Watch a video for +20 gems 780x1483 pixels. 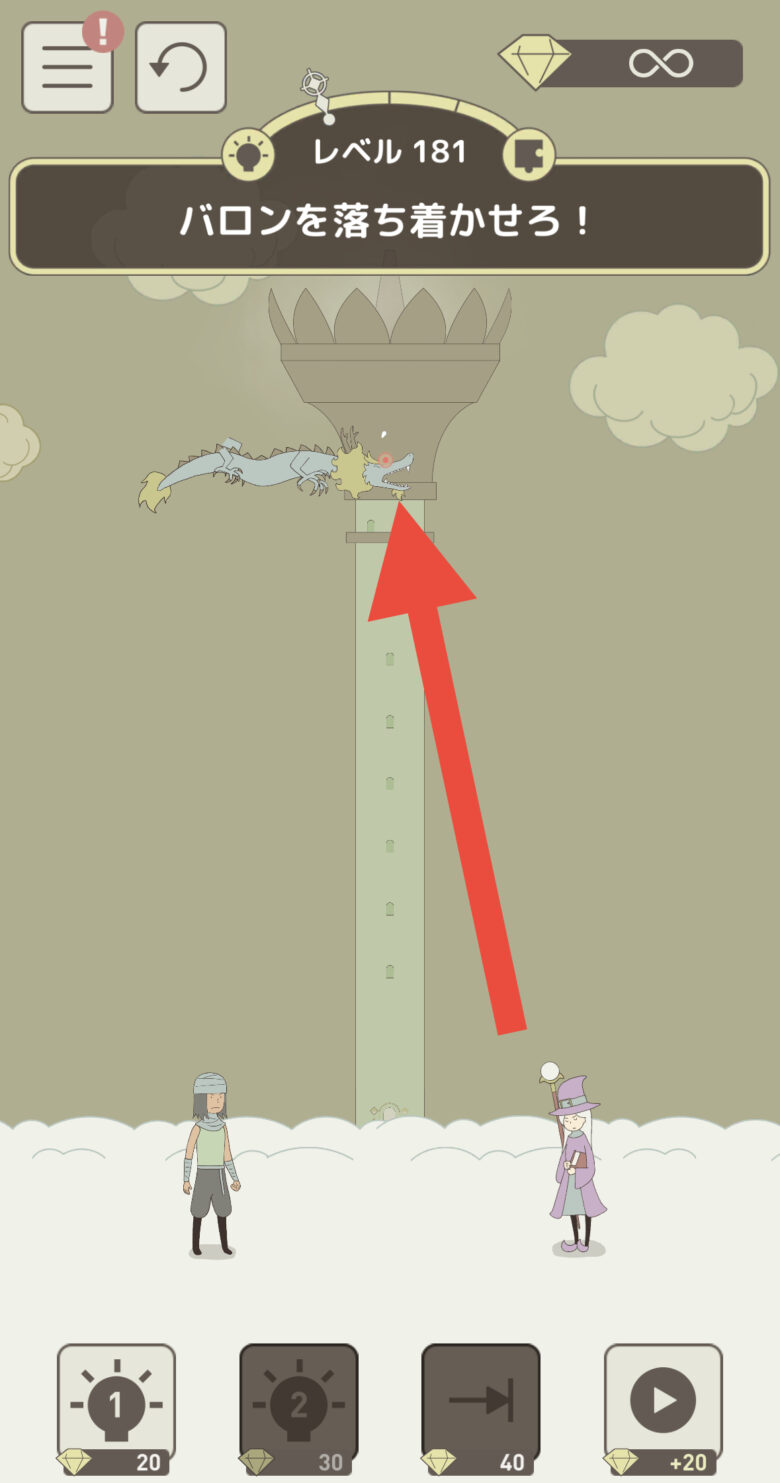[663, 1404]
